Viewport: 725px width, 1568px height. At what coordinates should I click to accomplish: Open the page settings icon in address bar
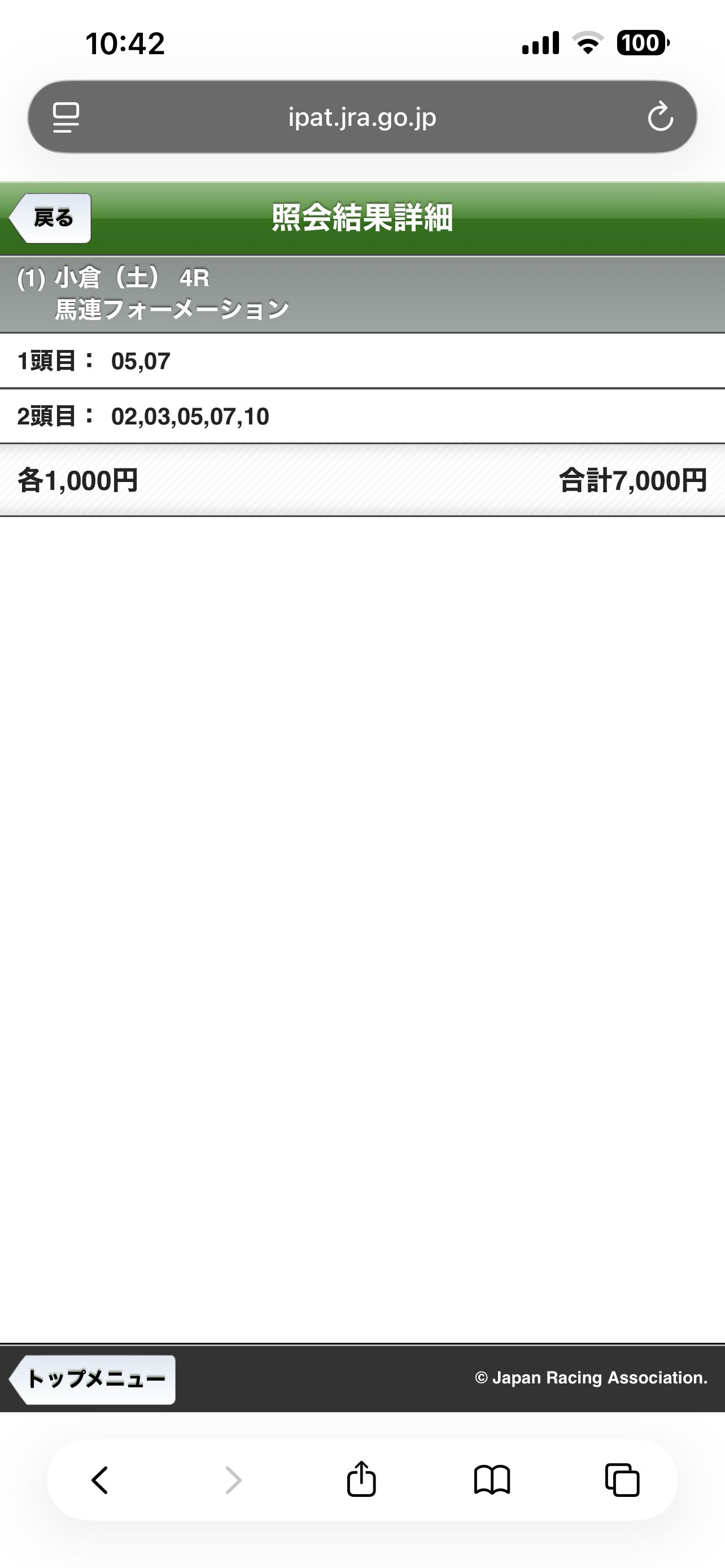point(65,117)
